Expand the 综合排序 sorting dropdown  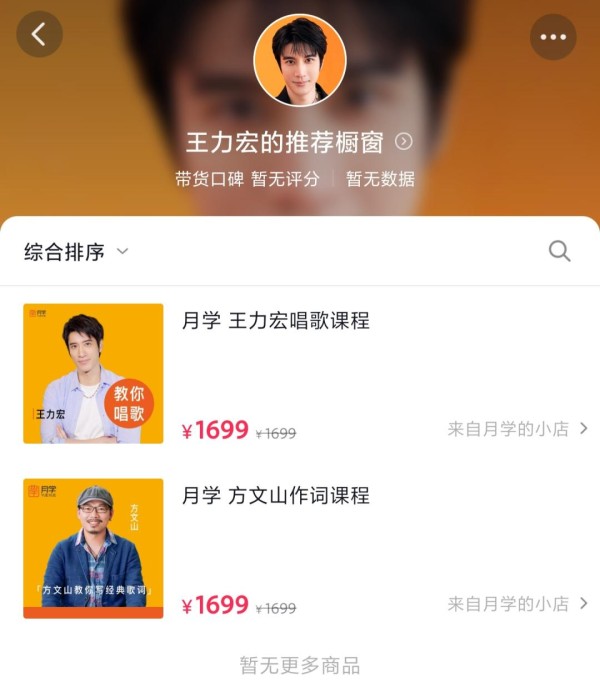[x=77, y=252]
